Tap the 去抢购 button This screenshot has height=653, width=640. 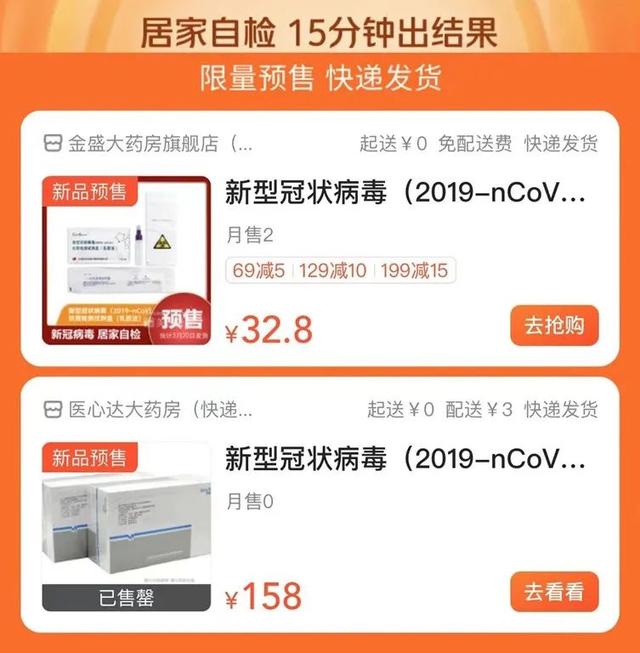click(x=554, y=325)
